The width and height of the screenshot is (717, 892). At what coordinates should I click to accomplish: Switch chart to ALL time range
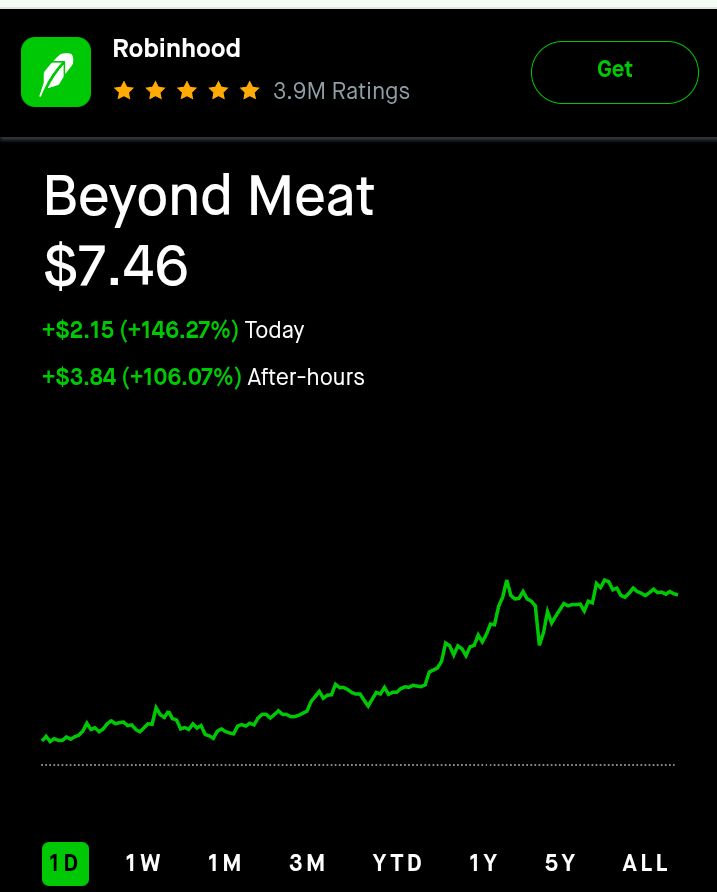click(645, 863)
